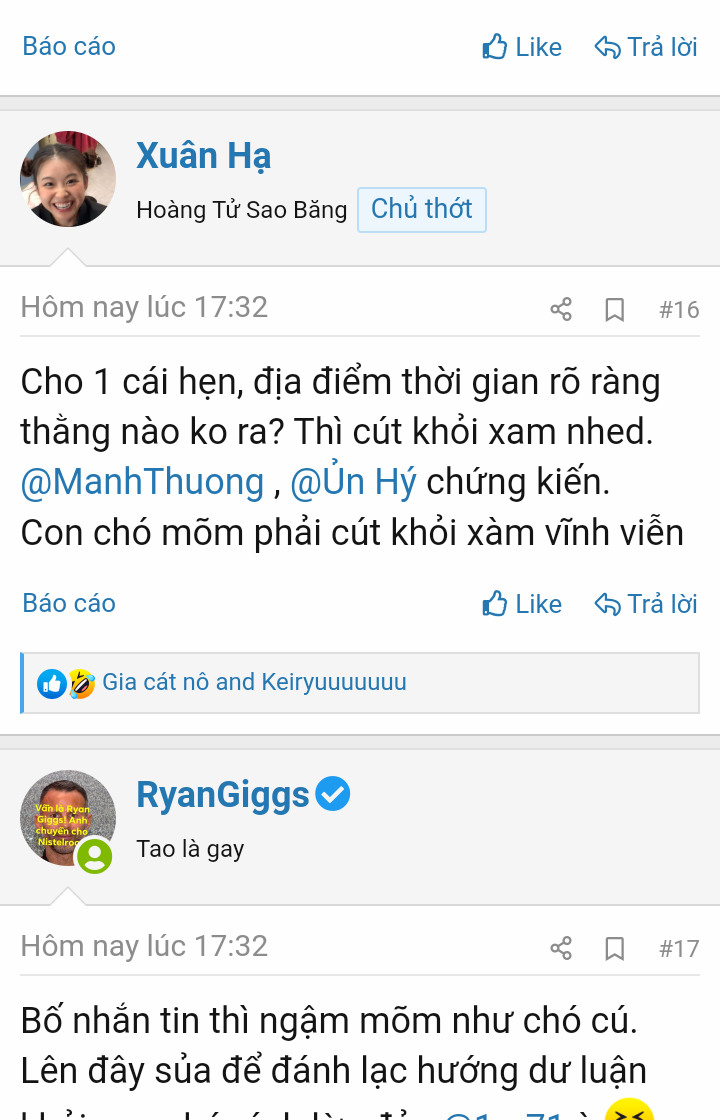Like Xuân Hạ's post #16
The image size is (720, 1120).
pyautogui.click(x=522, y=604)
